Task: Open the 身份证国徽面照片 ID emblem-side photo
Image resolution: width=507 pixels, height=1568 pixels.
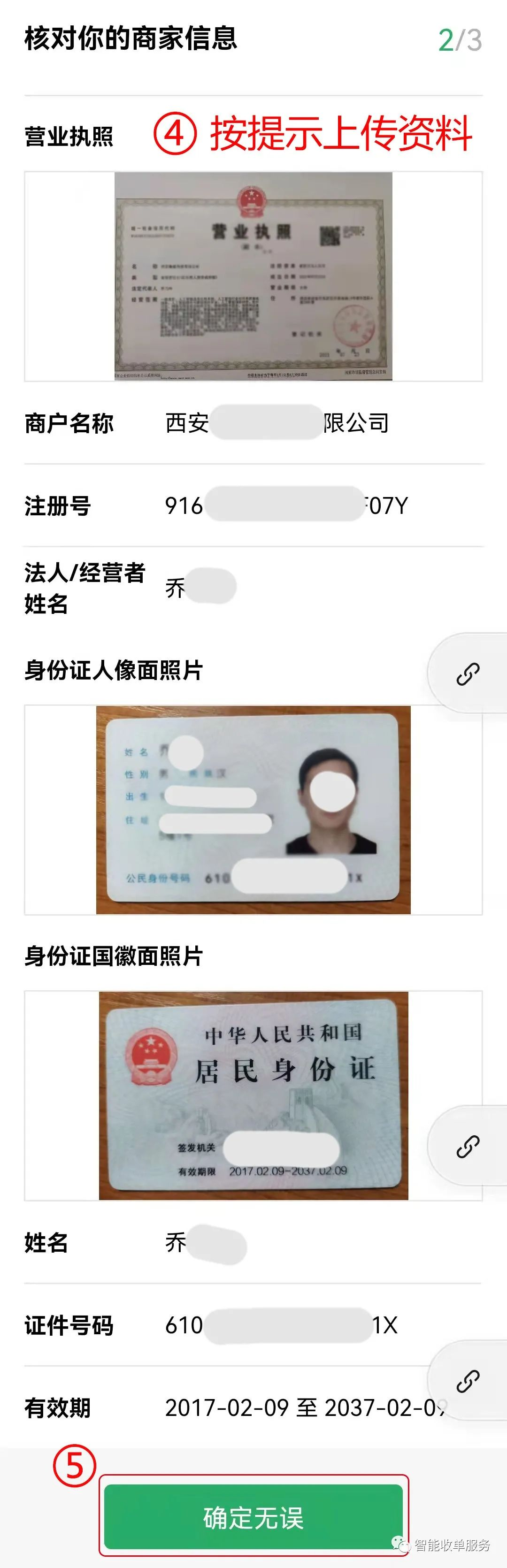Action: click(x=253, y=1095)
